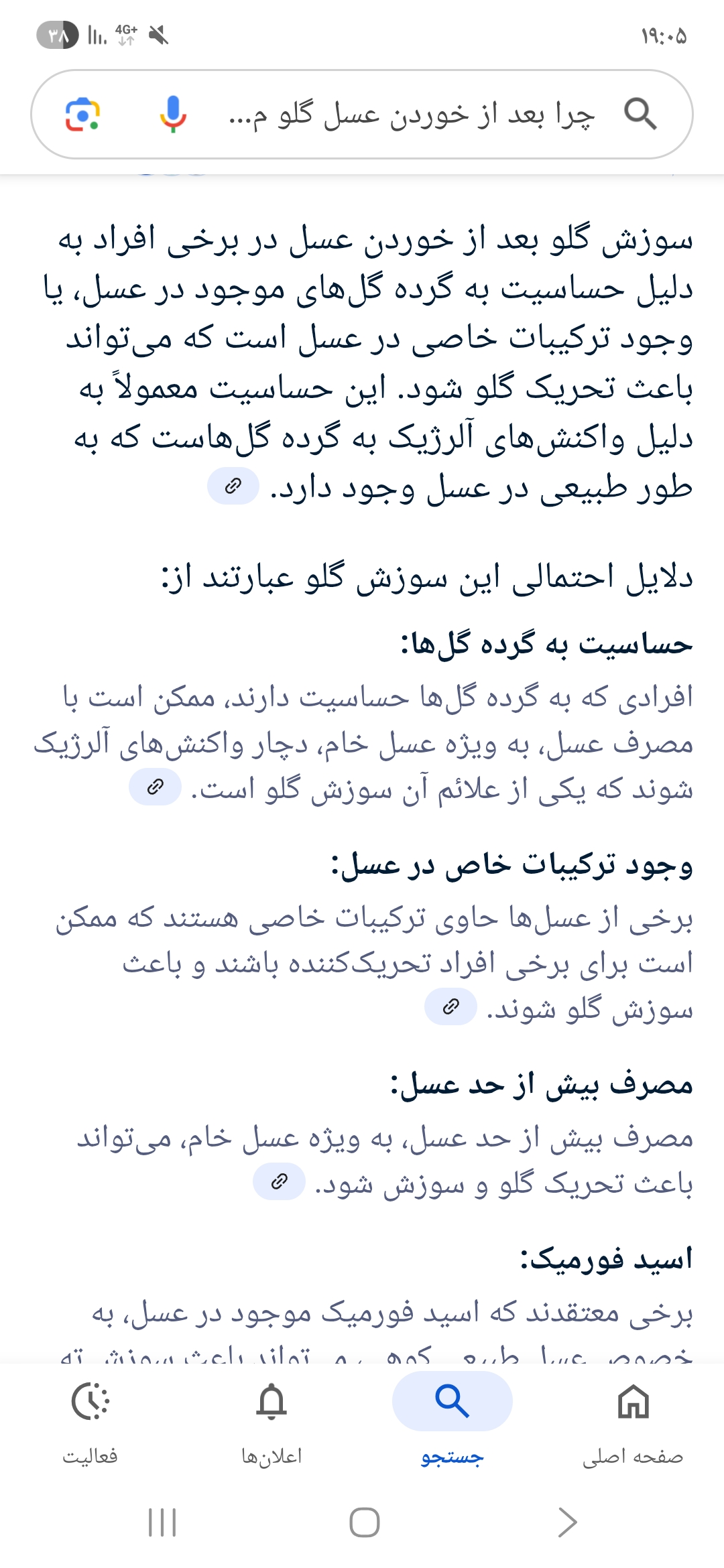This screenshot has height=1568, width=724.
Task: Open recent apps from navigation bar
Action: [x=162, y=1522]
